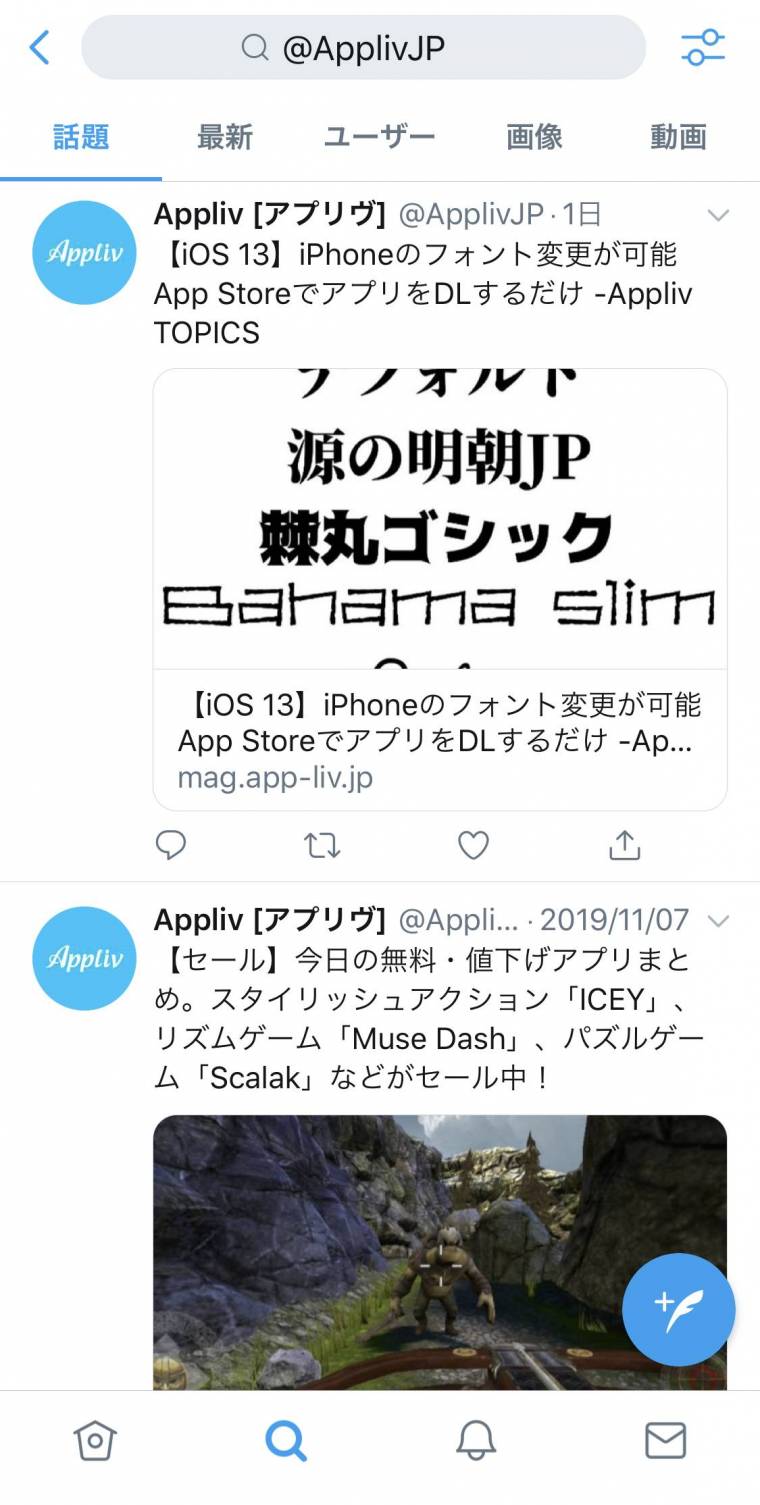Switch to the 最新 tab

(x=225, y=137)
